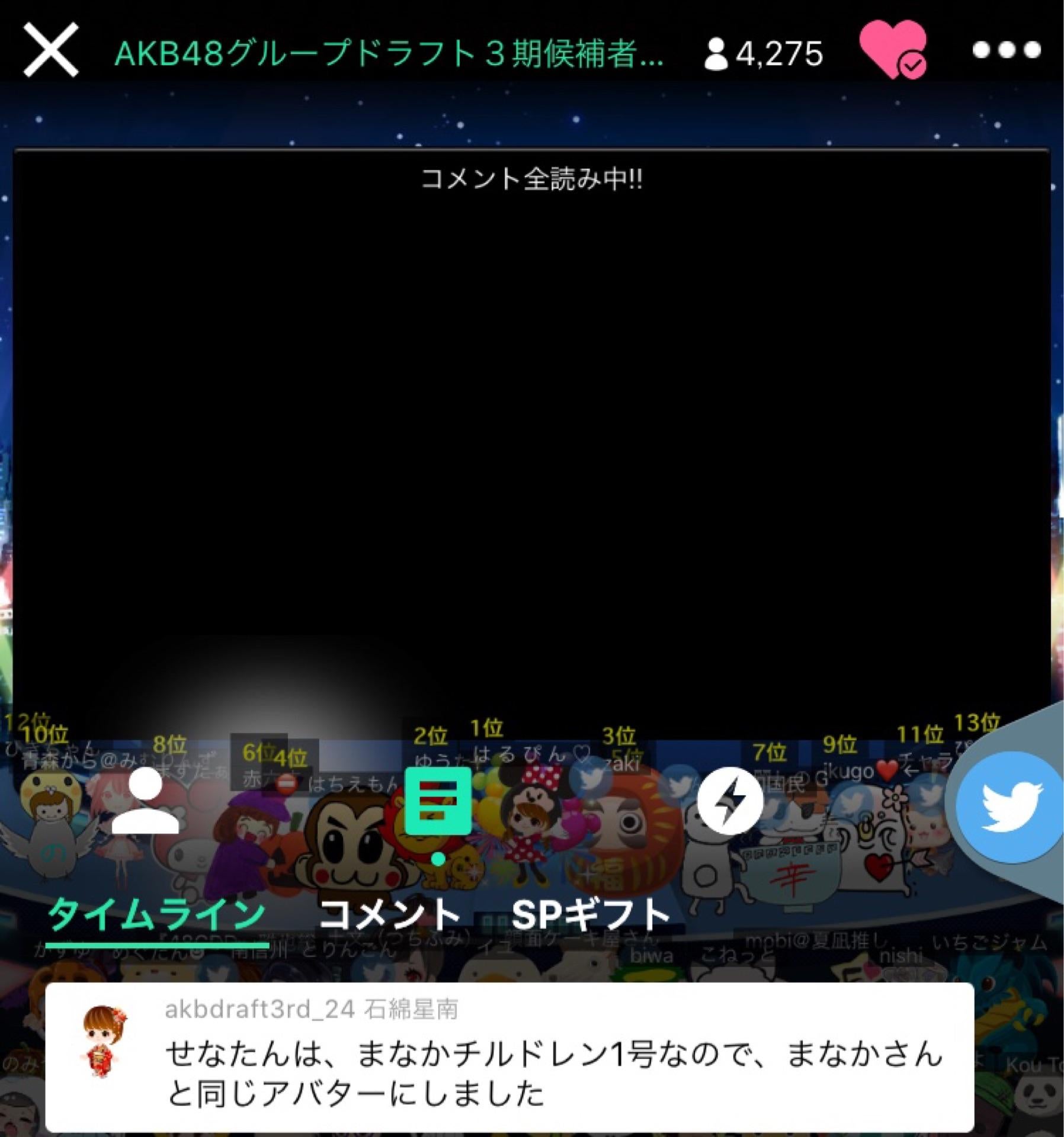This screenshot has height=1137, width=1064.
Task: Tap the pink follow heart icon
Action: pyautogui.click(x=893, y=50)
